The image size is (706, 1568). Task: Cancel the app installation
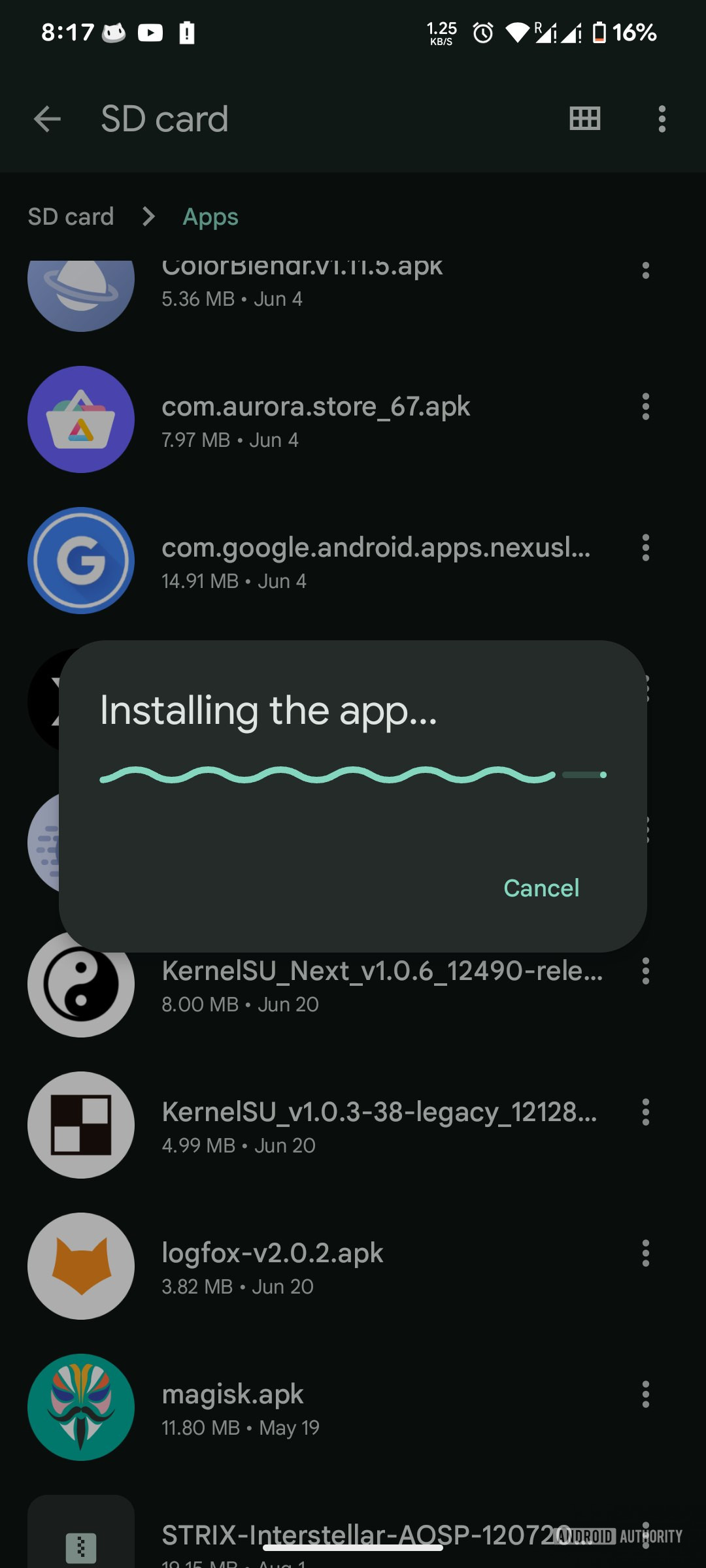[x=541, y=887]
